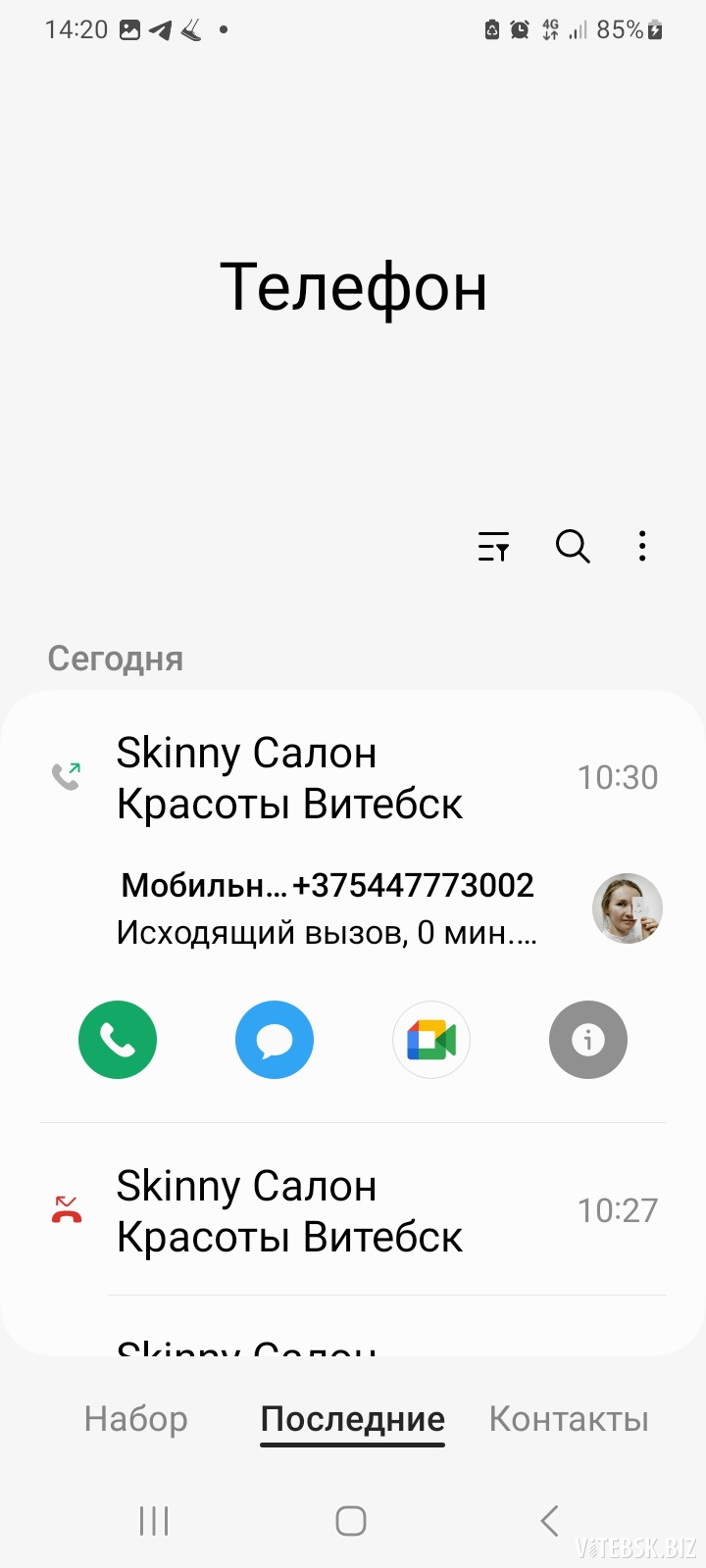Start a Google Meet video call
The image size is (706, 1568).
coord(431,1040)
